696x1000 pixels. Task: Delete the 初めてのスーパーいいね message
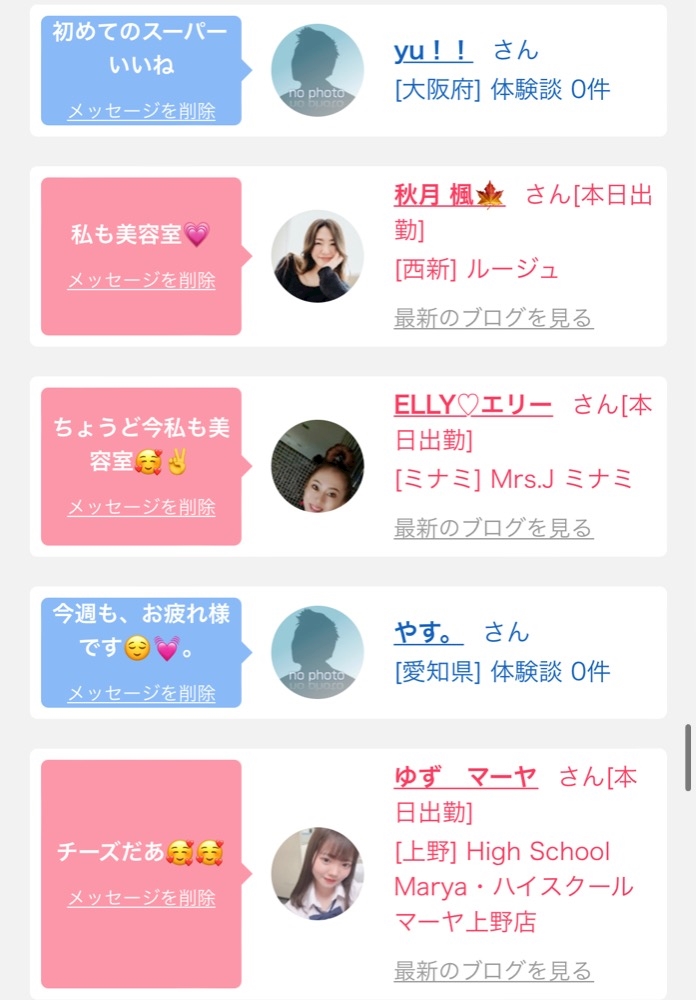[x=142, y=111]
